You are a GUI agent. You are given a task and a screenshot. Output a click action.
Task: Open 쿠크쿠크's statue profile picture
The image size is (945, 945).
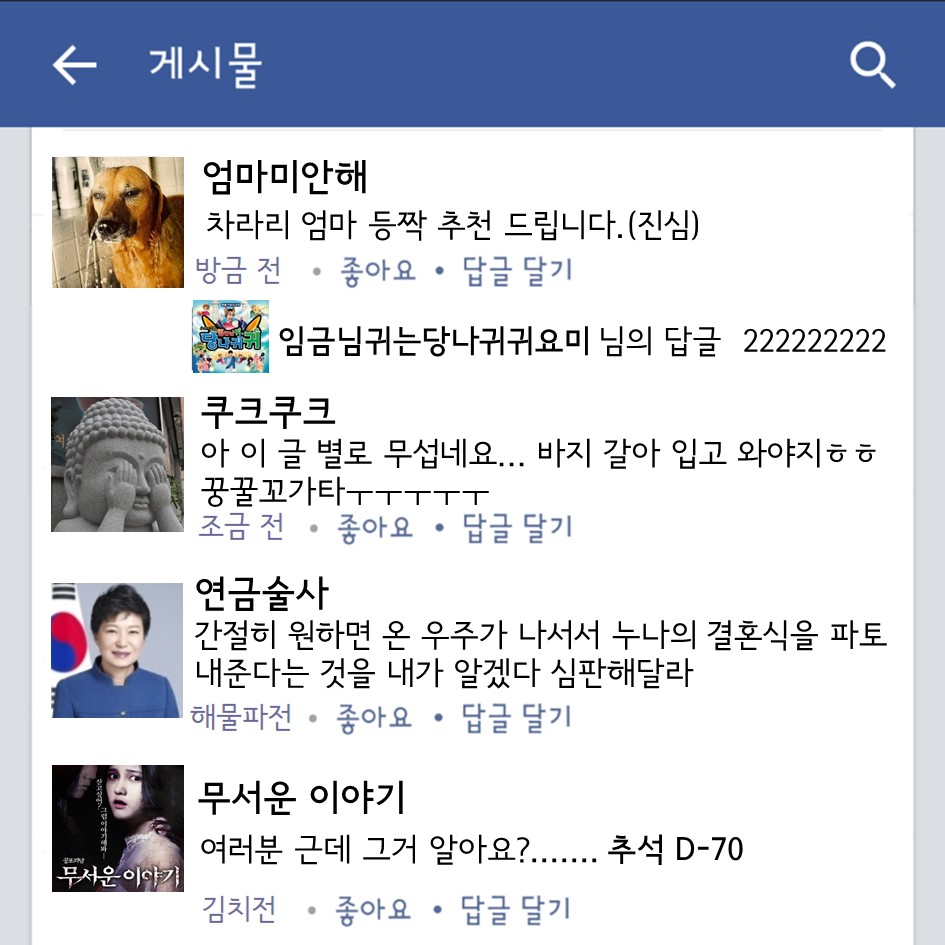[118, 464]
